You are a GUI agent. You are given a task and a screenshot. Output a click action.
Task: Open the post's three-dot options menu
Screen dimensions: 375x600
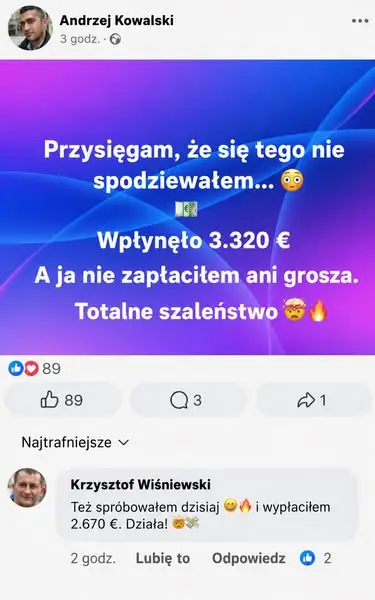point(360,21)
